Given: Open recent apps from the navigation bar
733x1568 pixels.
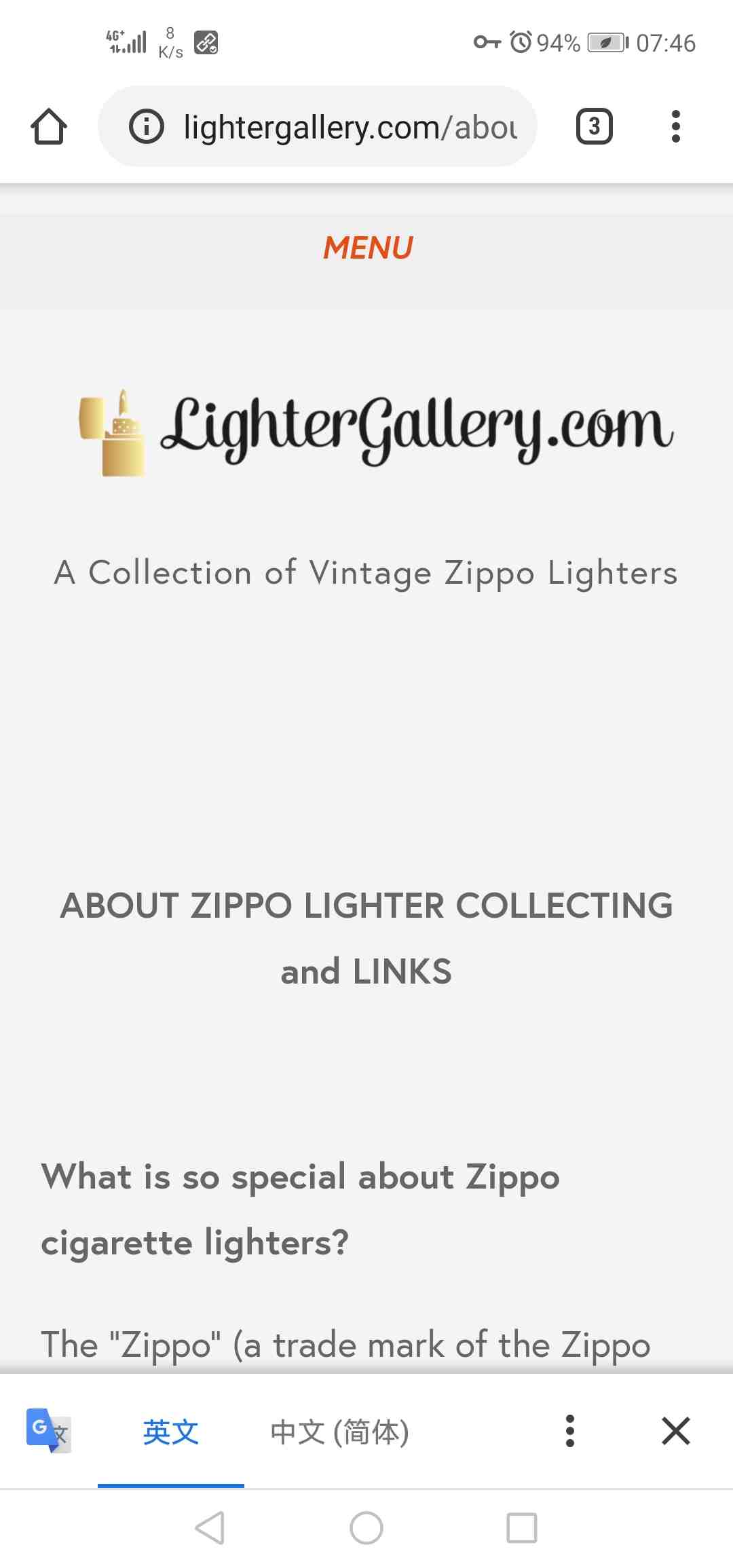Looking at the screenshot, I should [521, 1528].
